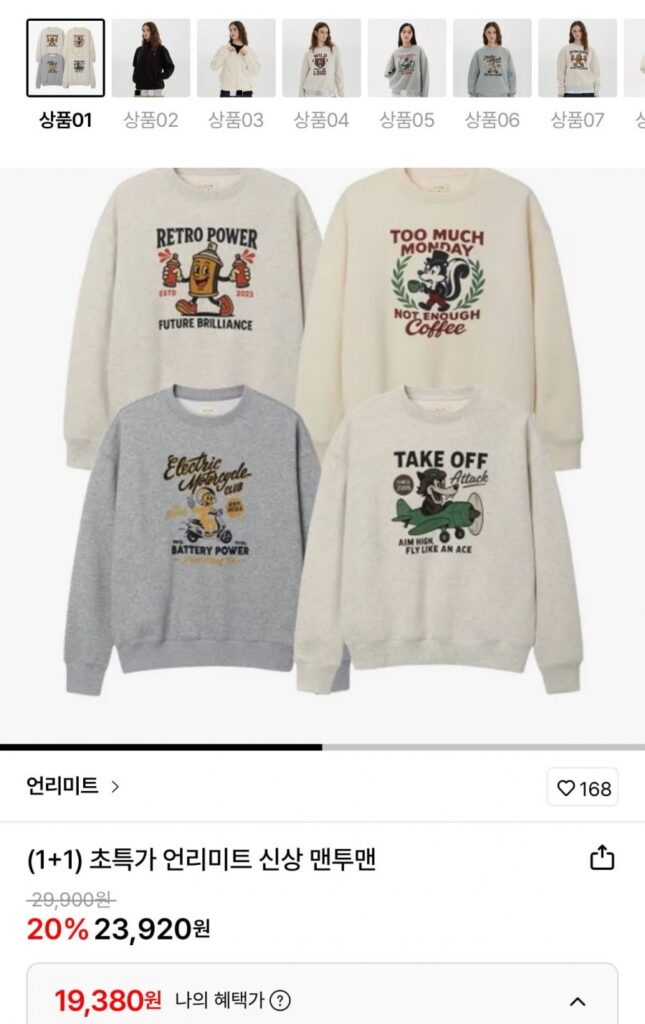Show the 상품05 product image
Viewport: 645px width, 1024px height.
pos(406,58)
